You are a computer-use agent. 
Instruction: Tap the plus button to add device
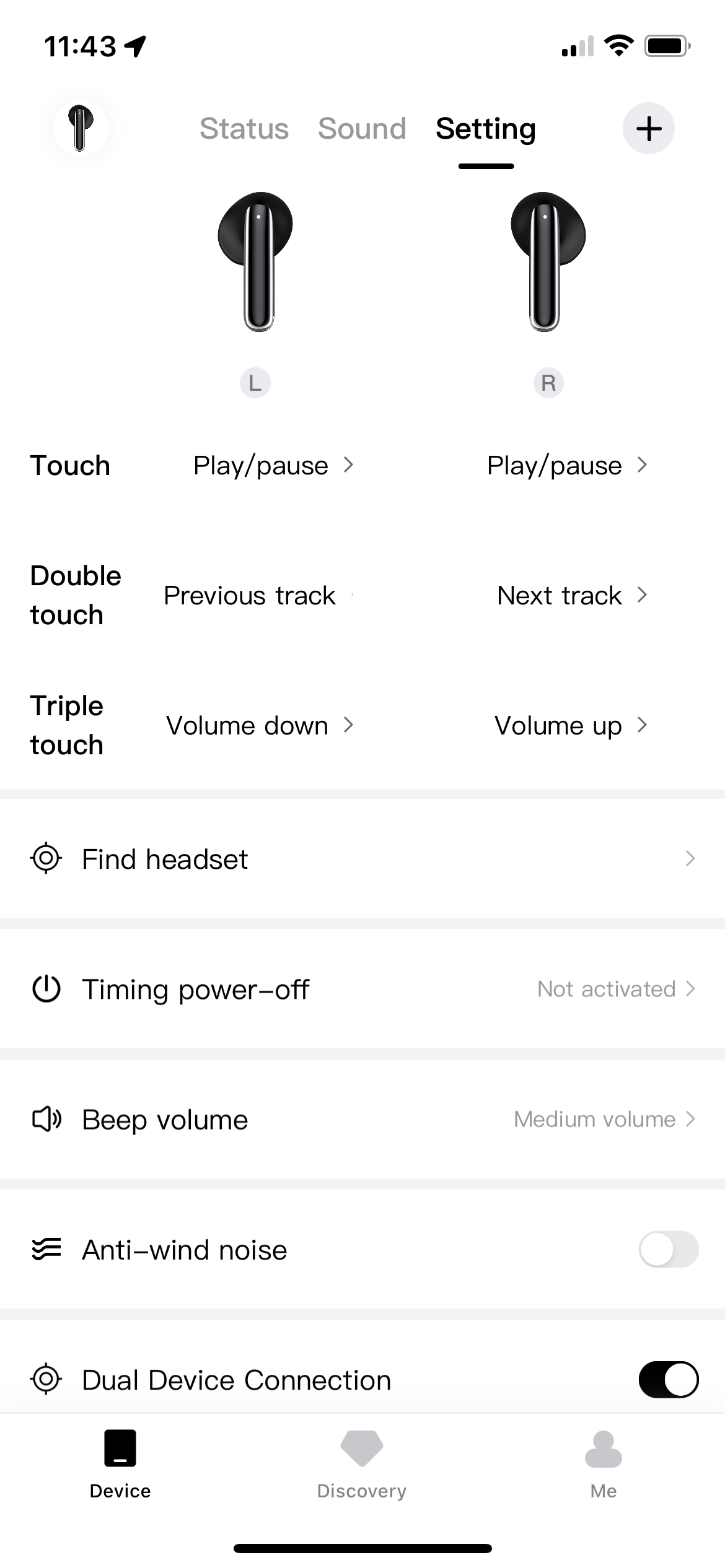(649, 129)
